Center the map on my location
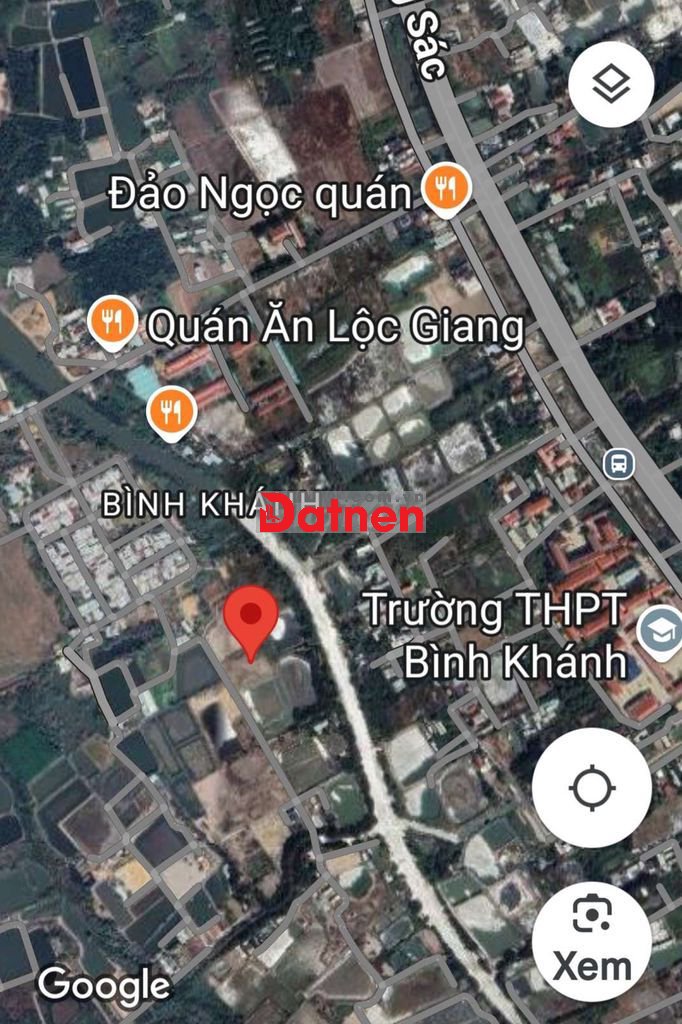This screenshot has width=682, height=1024. [x=591, y=788]
